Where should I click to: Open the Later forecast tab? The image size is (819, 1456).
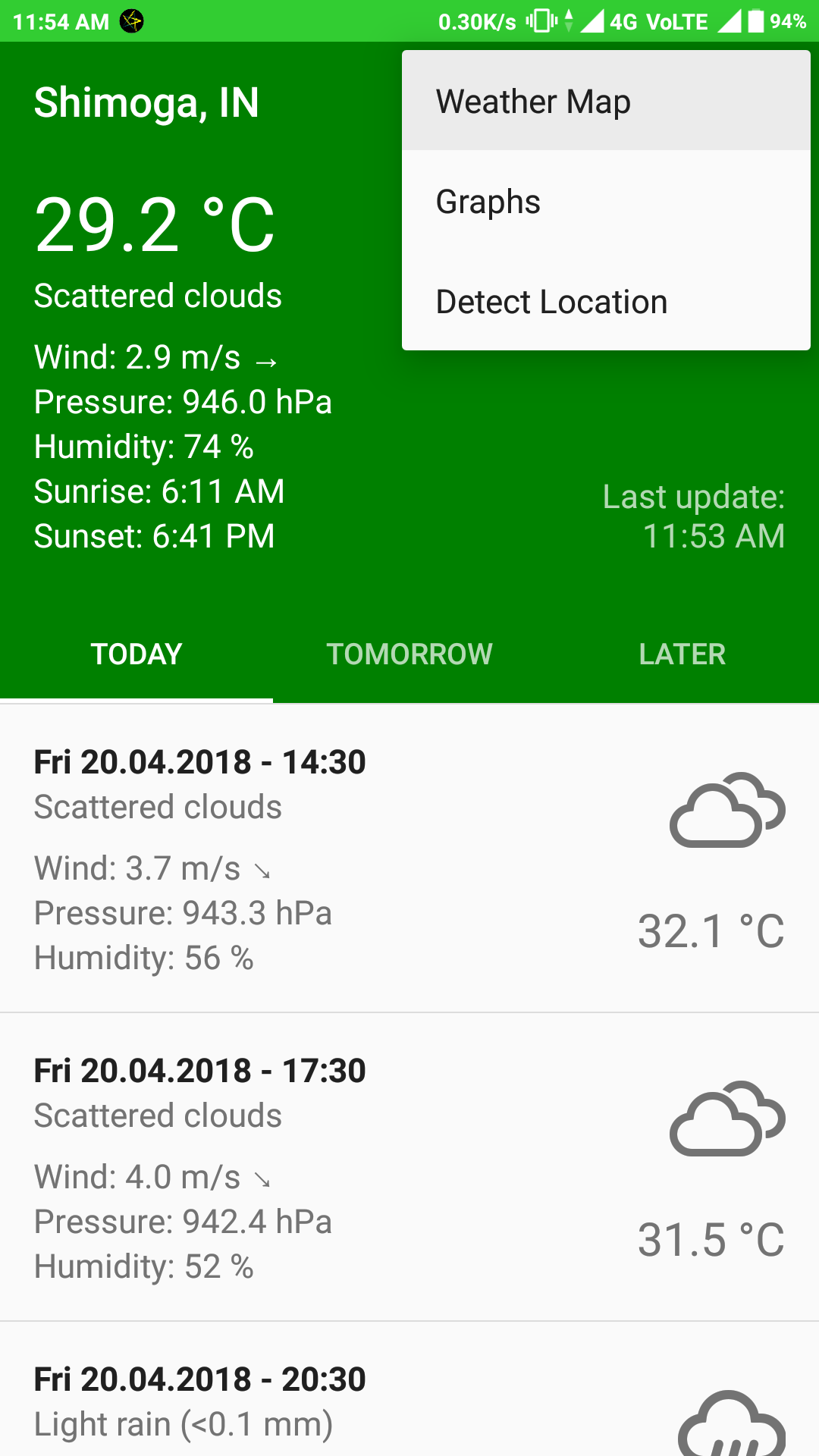click(682, 654)
